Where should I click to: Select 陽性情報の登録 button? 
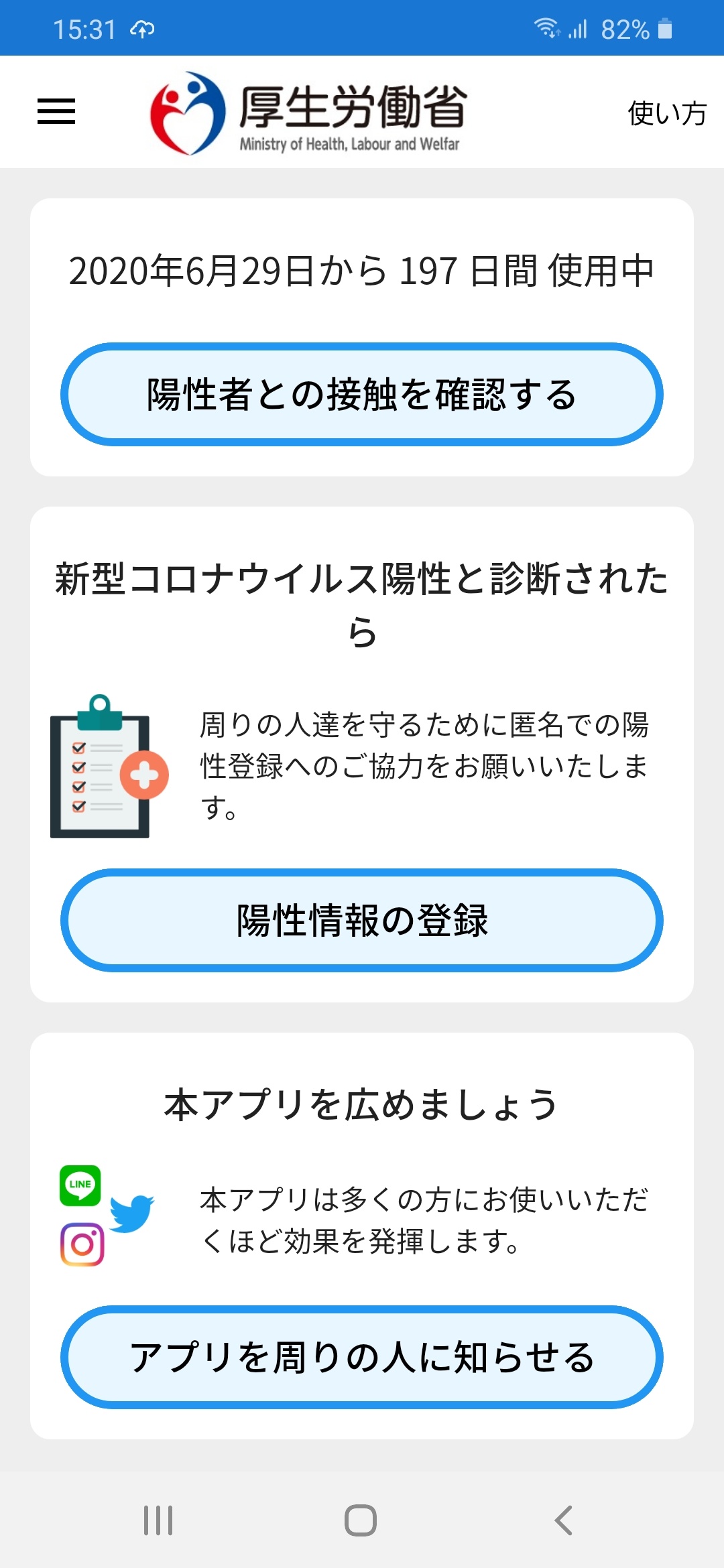[362, 920]
